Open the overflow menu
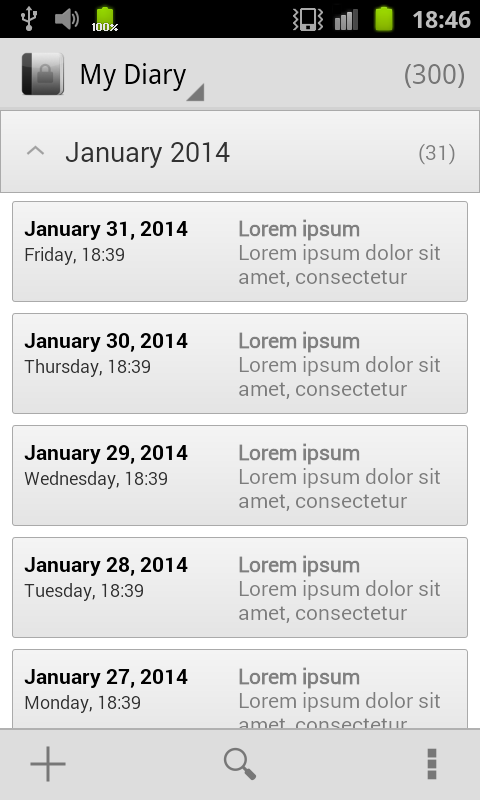 click(x=432, y=764)
